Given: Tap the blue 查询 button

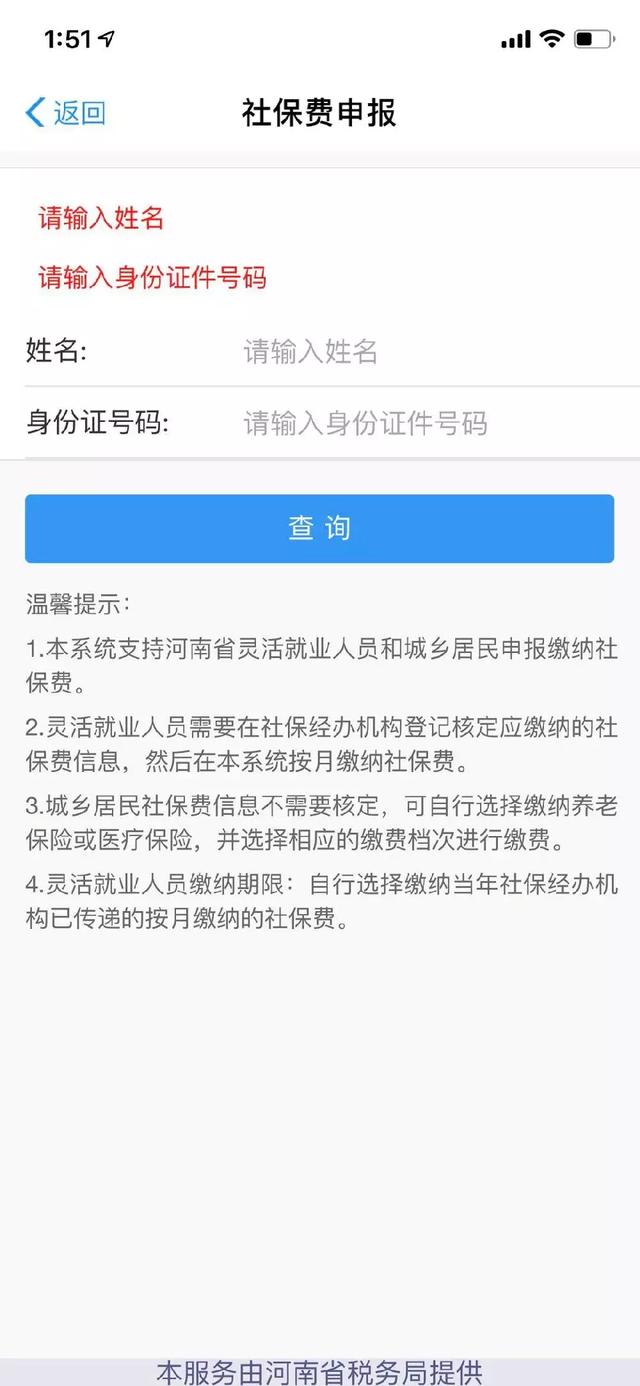Looking at the screenshot, I should [319, 528].
